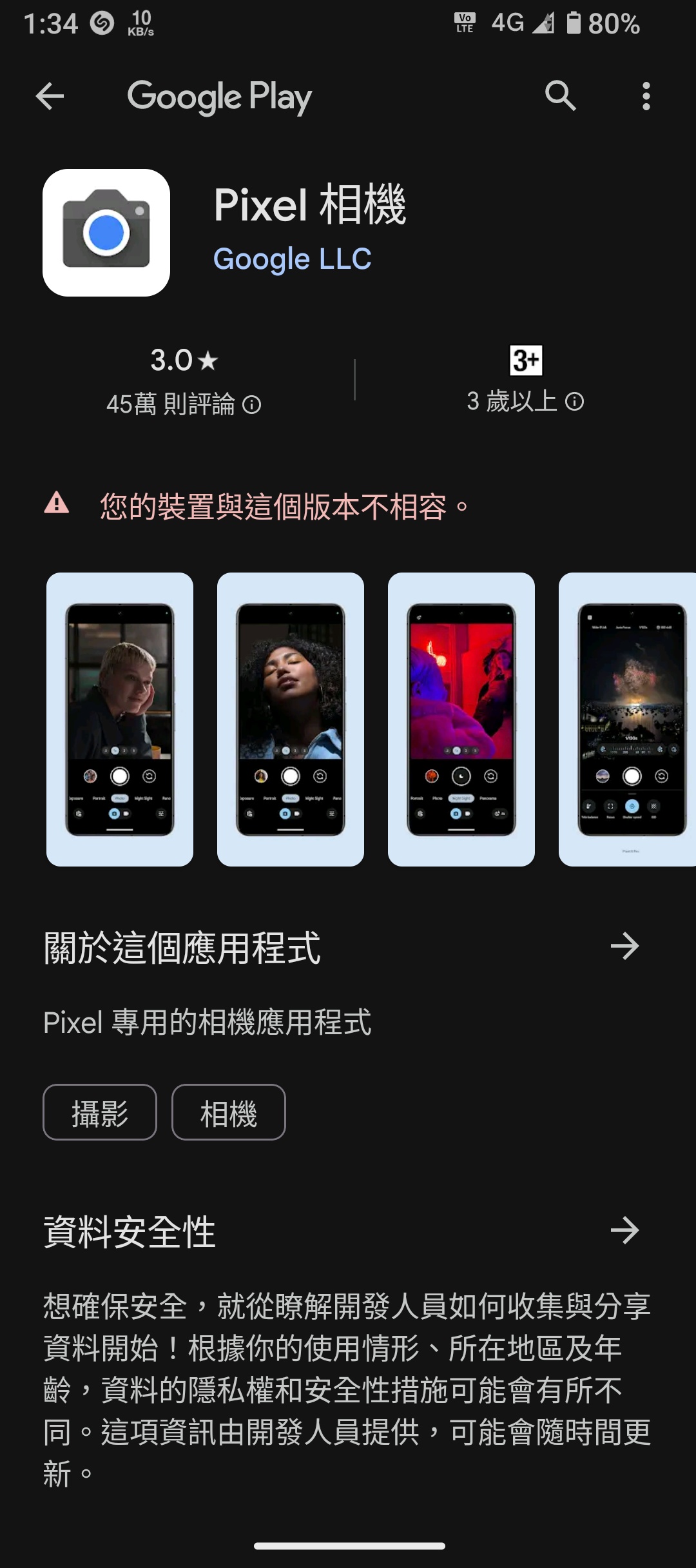Open the three-dot overflow menu
Screen dimensions: 696x1568
(x=646, y=97)
